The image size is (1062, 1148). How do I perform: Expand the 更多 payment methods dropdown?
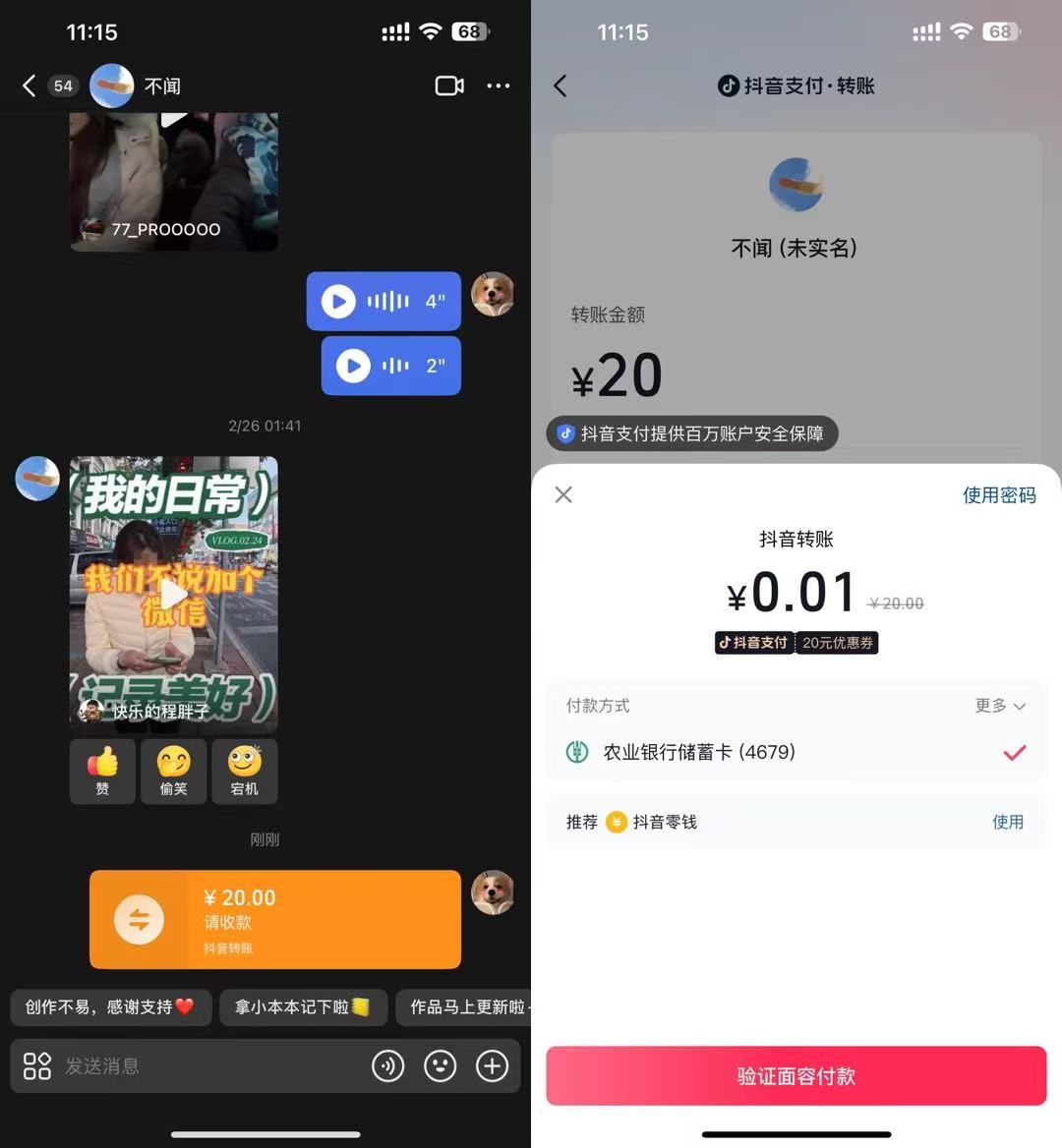click(998, 706)
